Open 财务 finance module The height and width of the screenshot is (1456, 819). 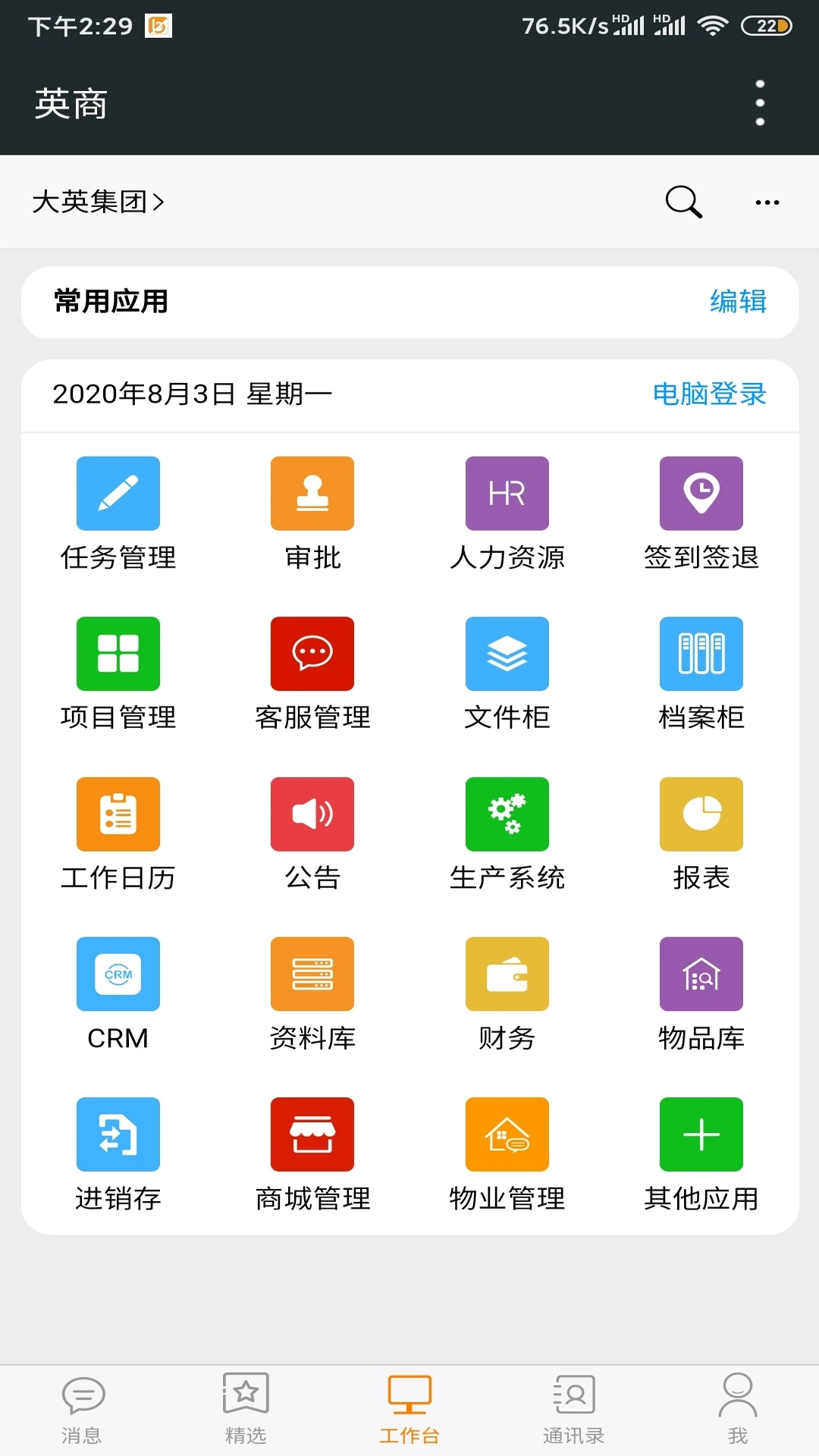tap(507, 975)
